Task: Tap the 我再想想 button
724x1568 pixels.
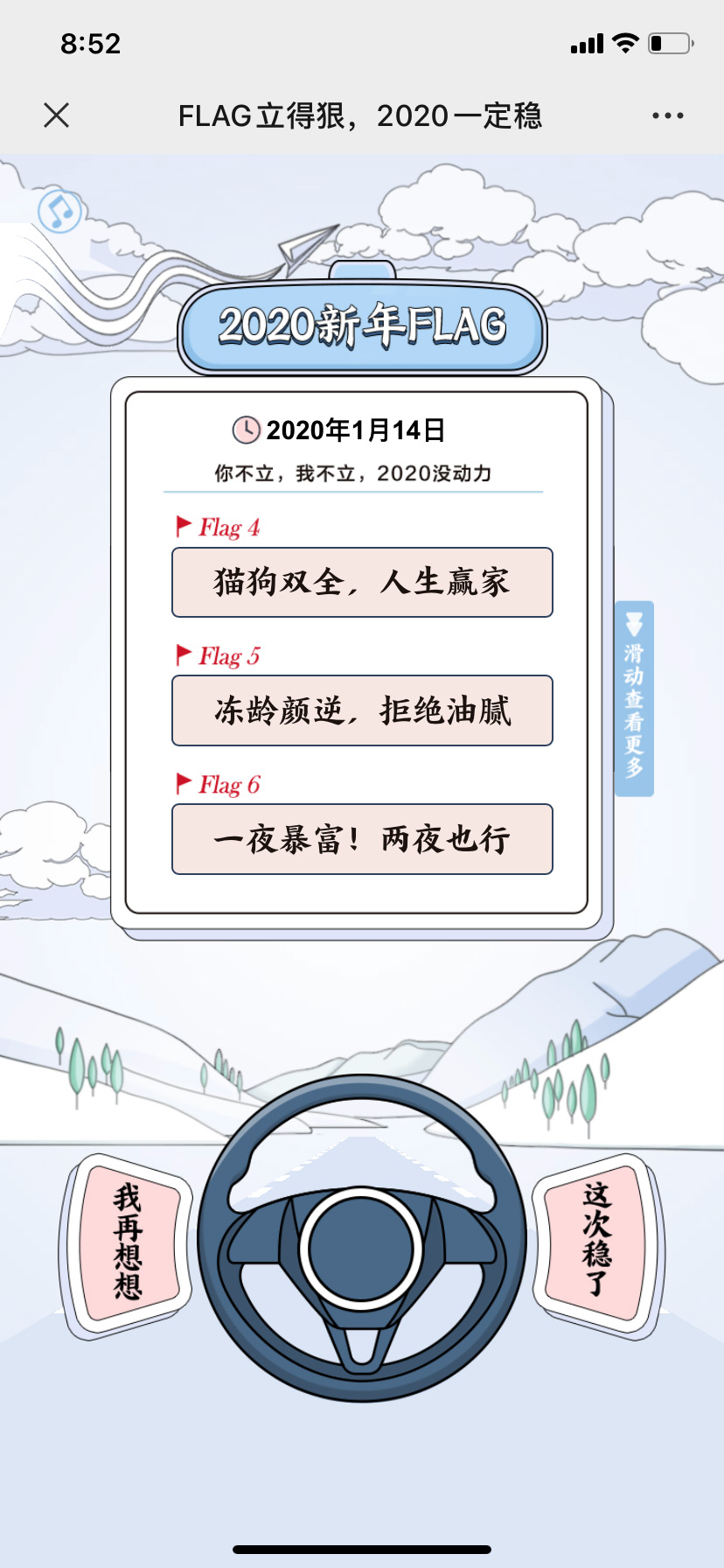Action: pyautogui.click(x=128, y=1242)
